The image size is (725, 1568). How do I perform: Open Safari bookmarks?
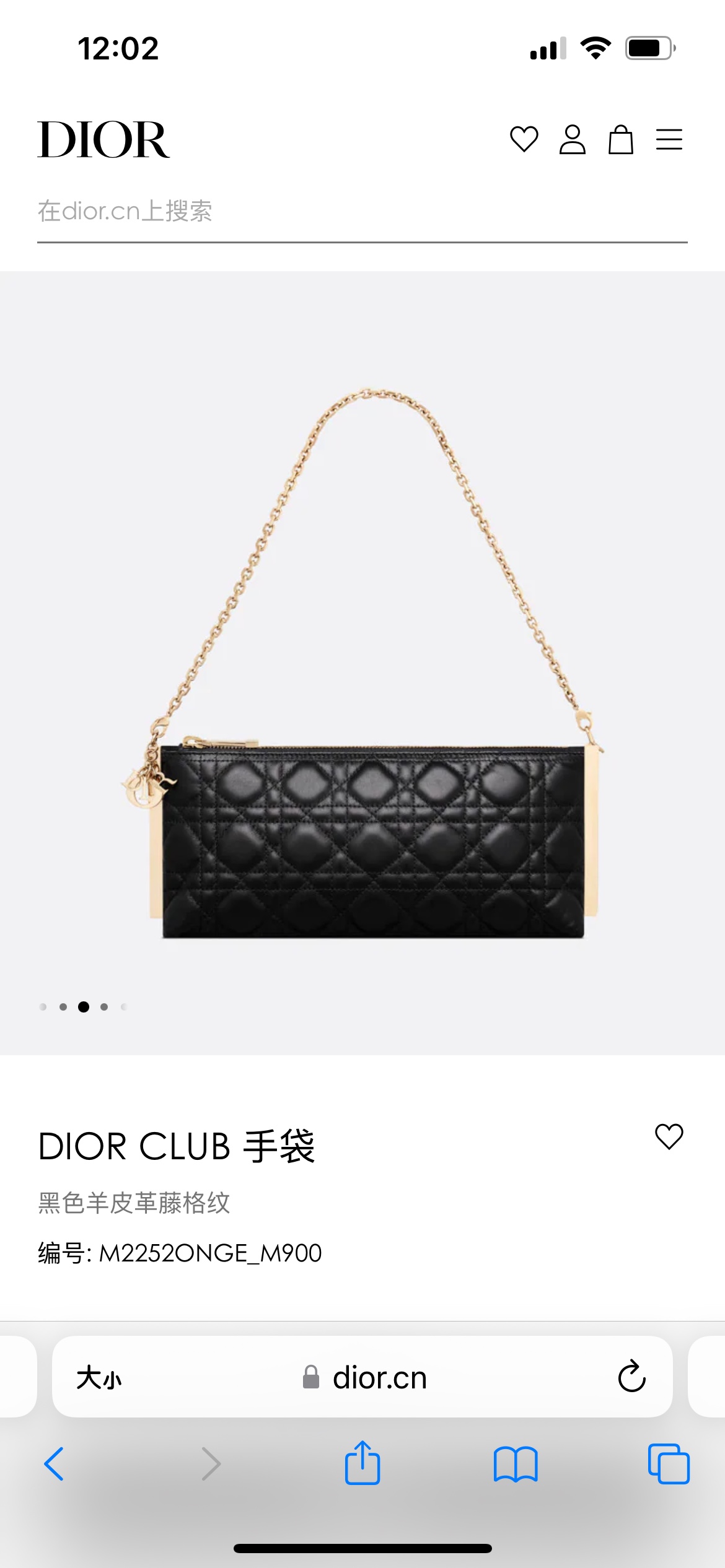pyautogui.click(x=516, y=1464)
